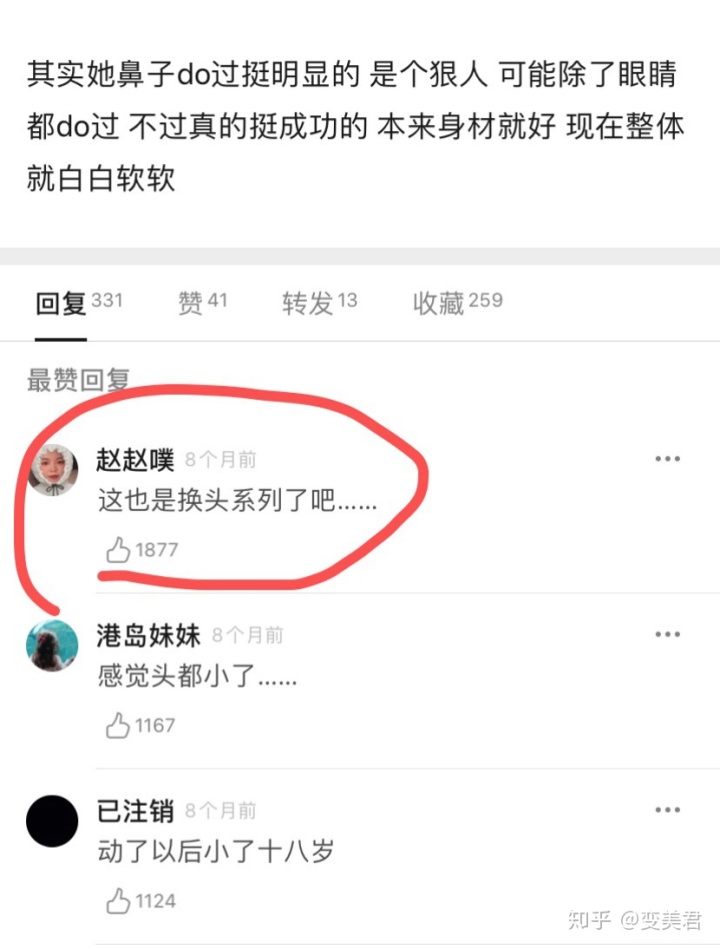This screenshot has width=720, height=949.
Task: Open 赵赵噗's profile avatar
Action: [53, 470]
